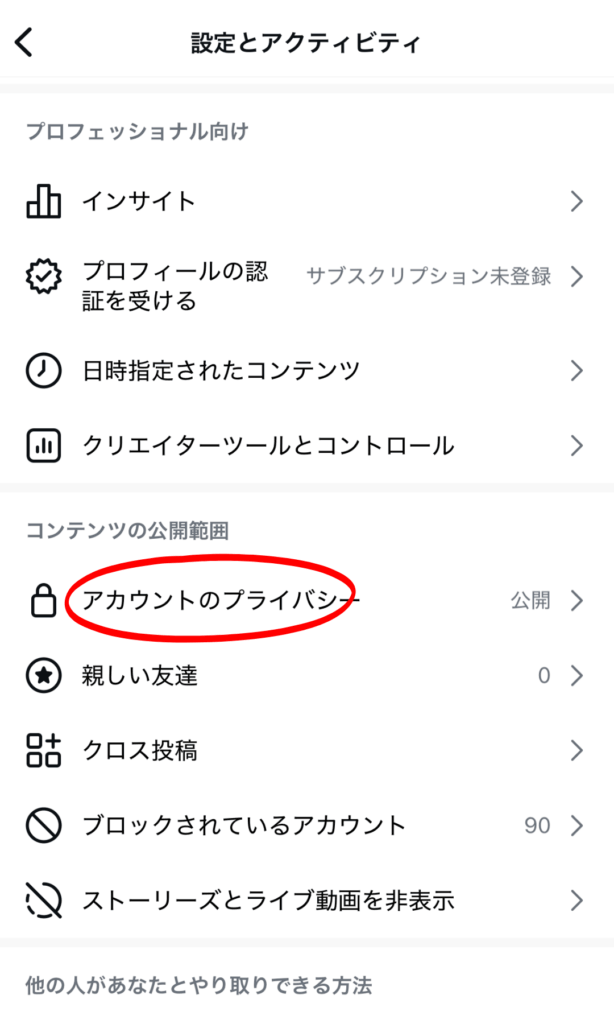
Task: Open インサイト insights
Action: tap(307, 201)
